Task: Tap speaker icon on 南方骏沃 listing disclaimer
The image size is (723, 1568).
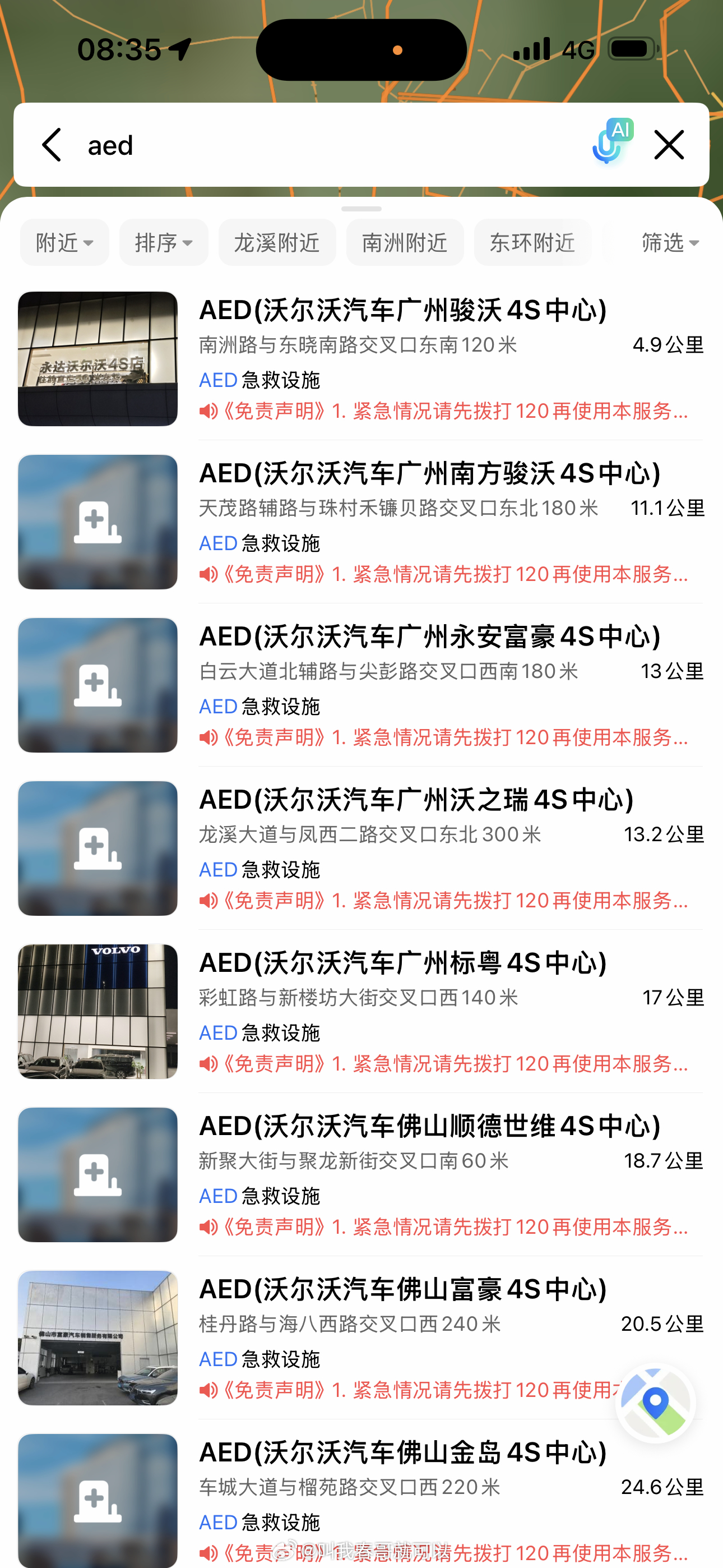Action: (x=210, y=575)
